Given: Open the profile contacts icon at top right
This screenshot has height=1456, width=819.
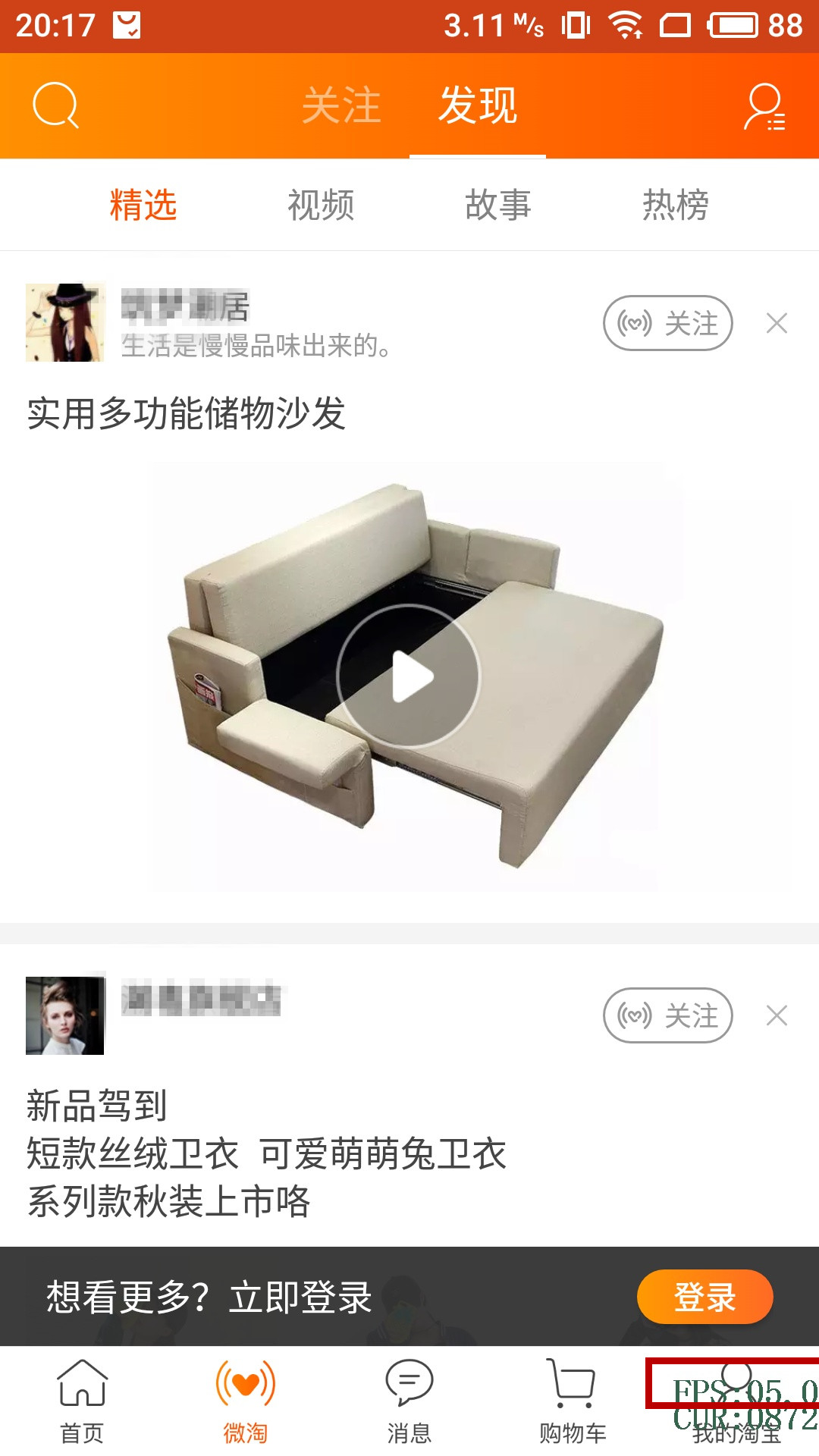Looking at the screenshot, I should (766, 106).
